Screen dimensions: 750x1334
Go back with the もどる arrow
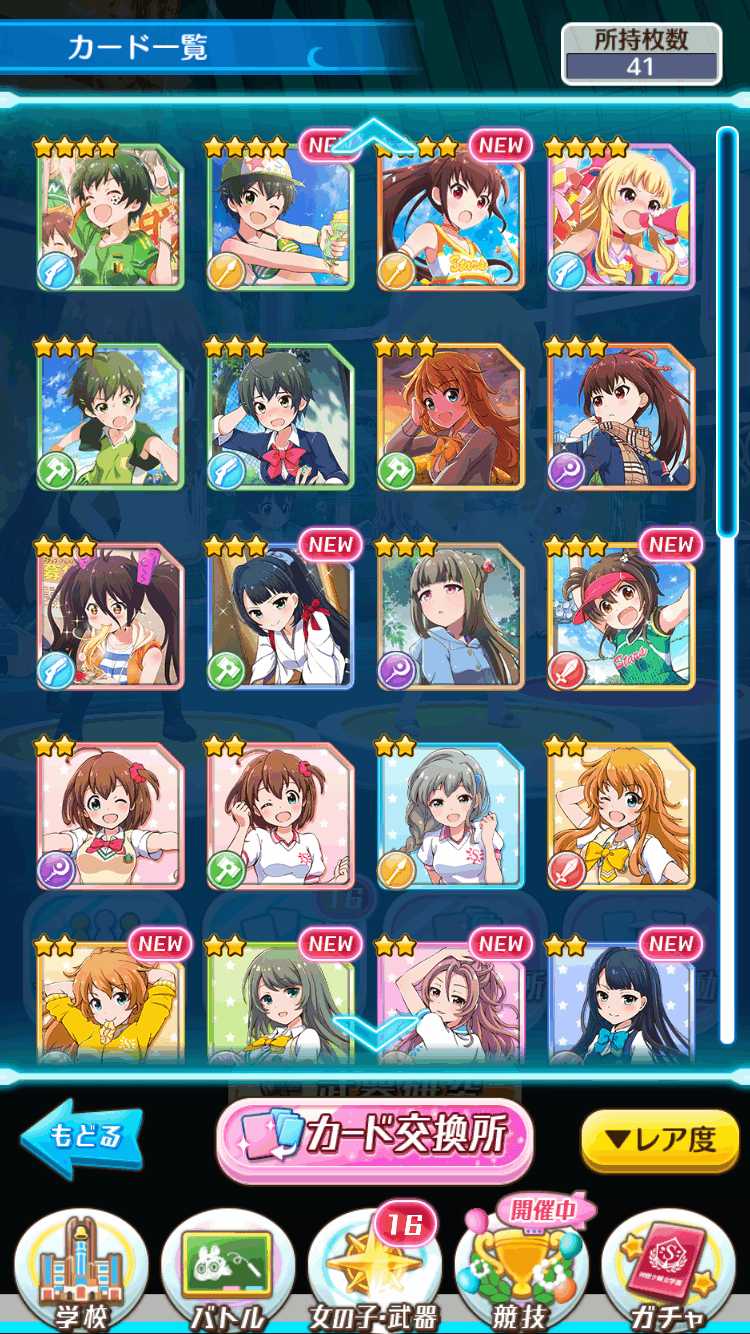tap(82, 1137)
